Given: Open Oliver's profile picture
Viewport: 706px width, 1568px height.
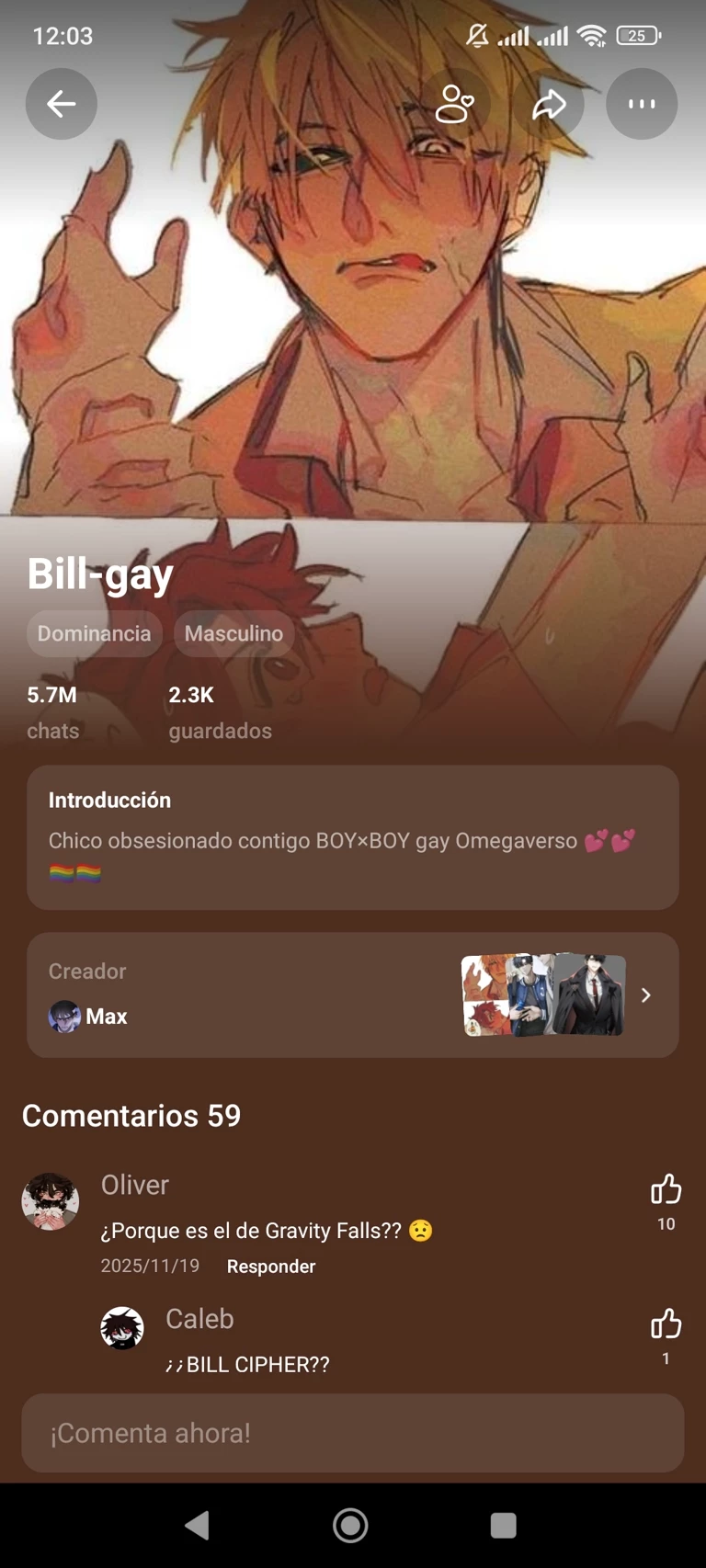Looking at the screenshot, I should (51, 1201).
